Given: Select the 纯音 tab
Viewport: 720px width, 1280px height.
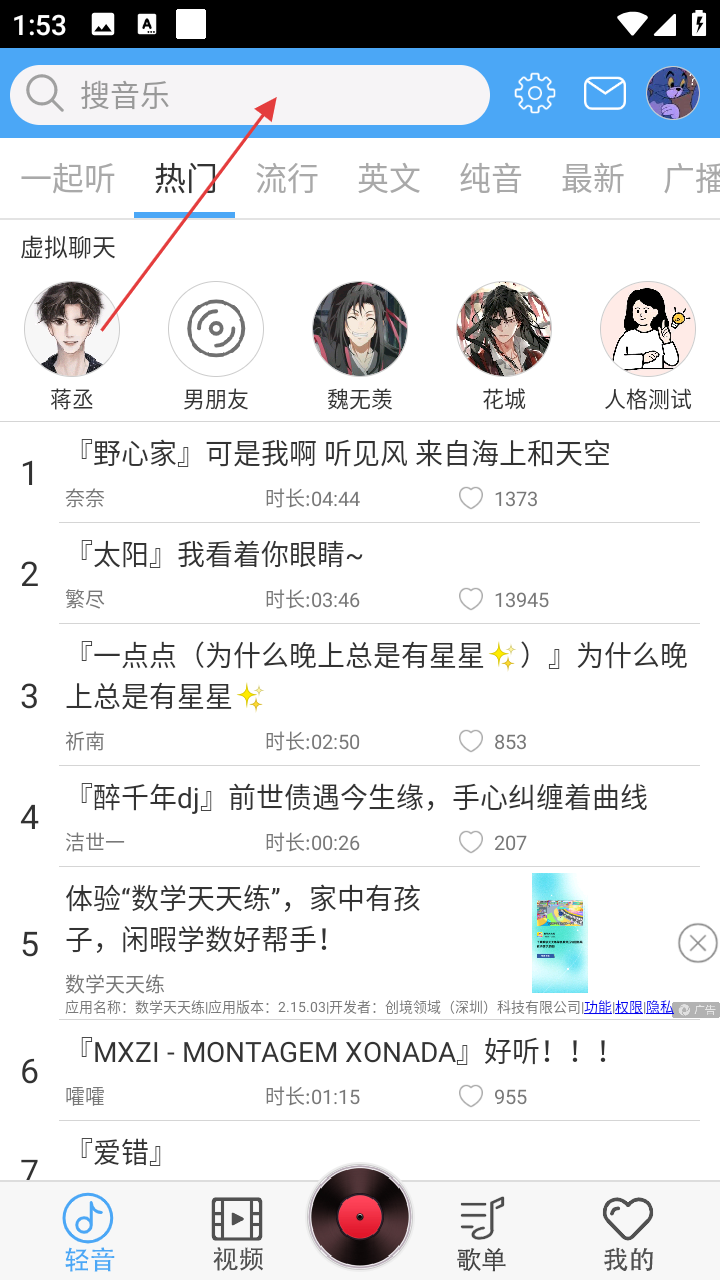Looking at the screenshot, I should click(x=491, y=179).
